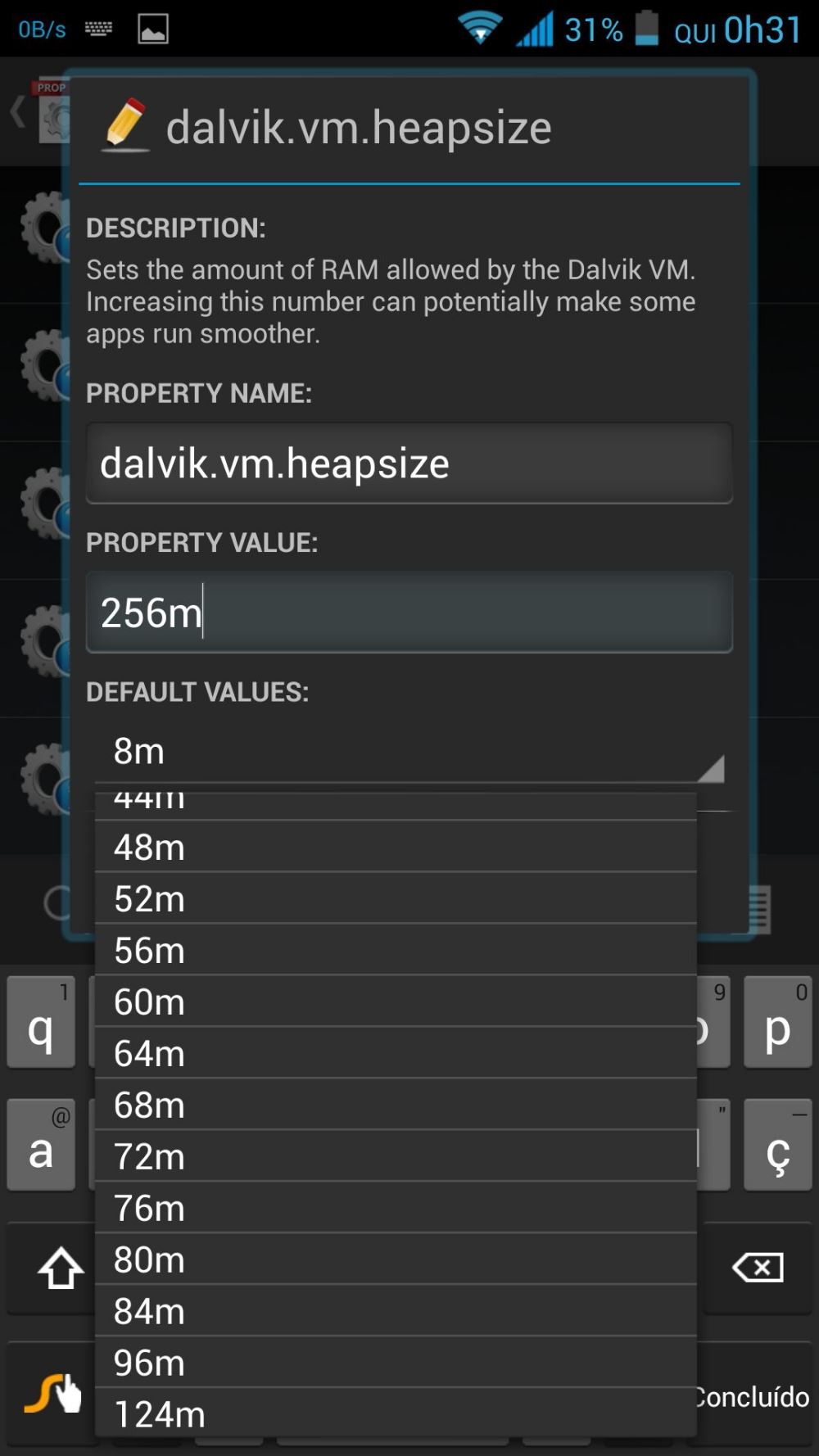Select the 124m value
This screenshot has width=819, height=1456.
click(396, 1413)
